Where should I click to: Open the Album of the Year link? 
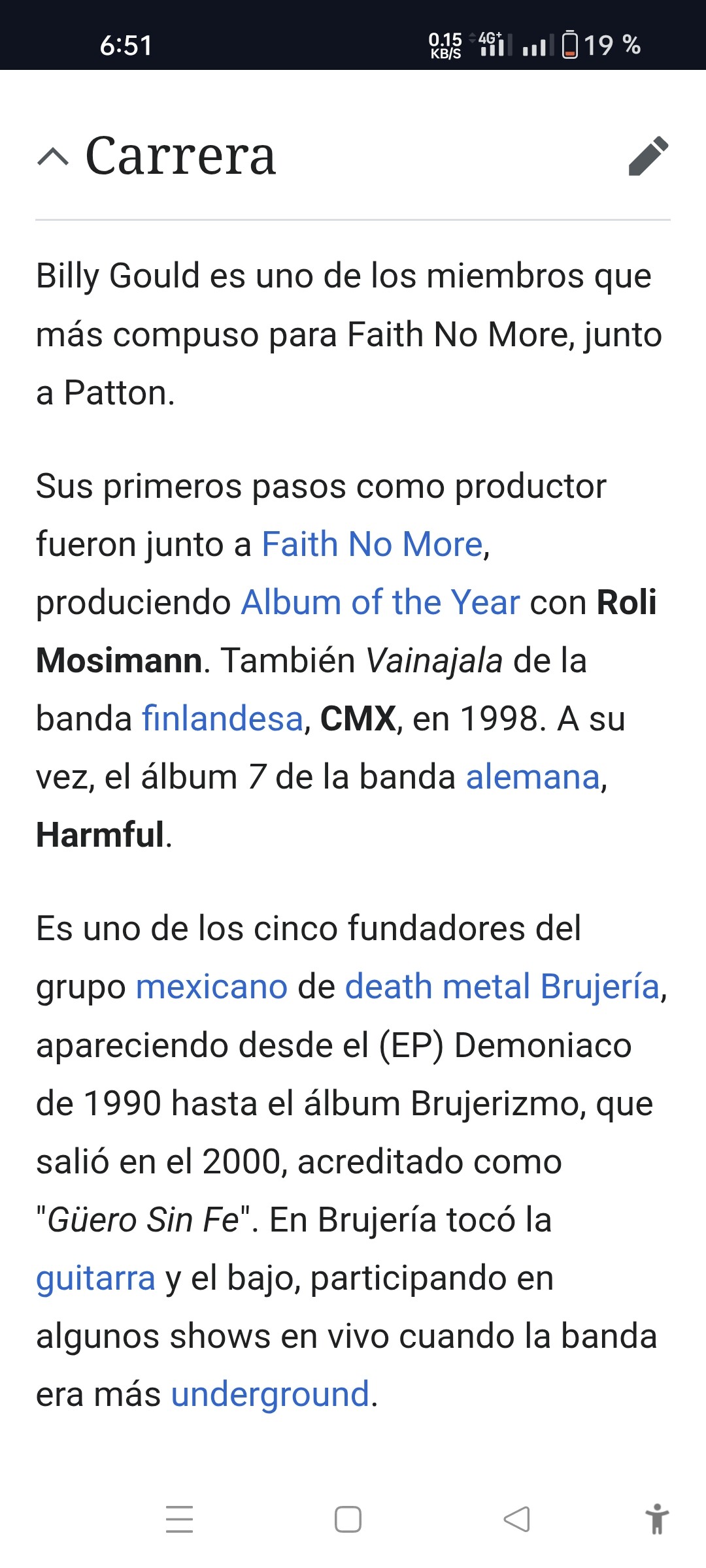click(x=380, y=602)
